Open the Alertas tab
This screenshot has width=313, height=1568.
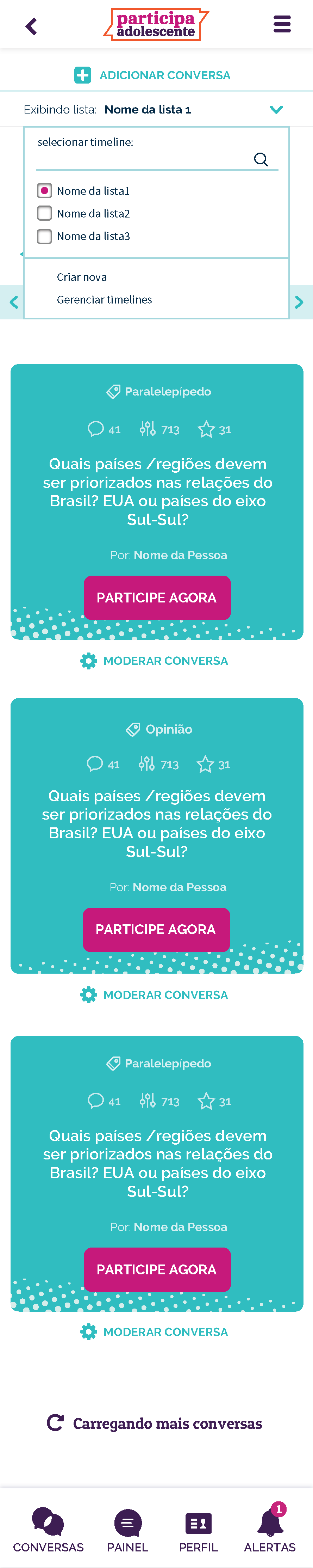pos(269,1530)
